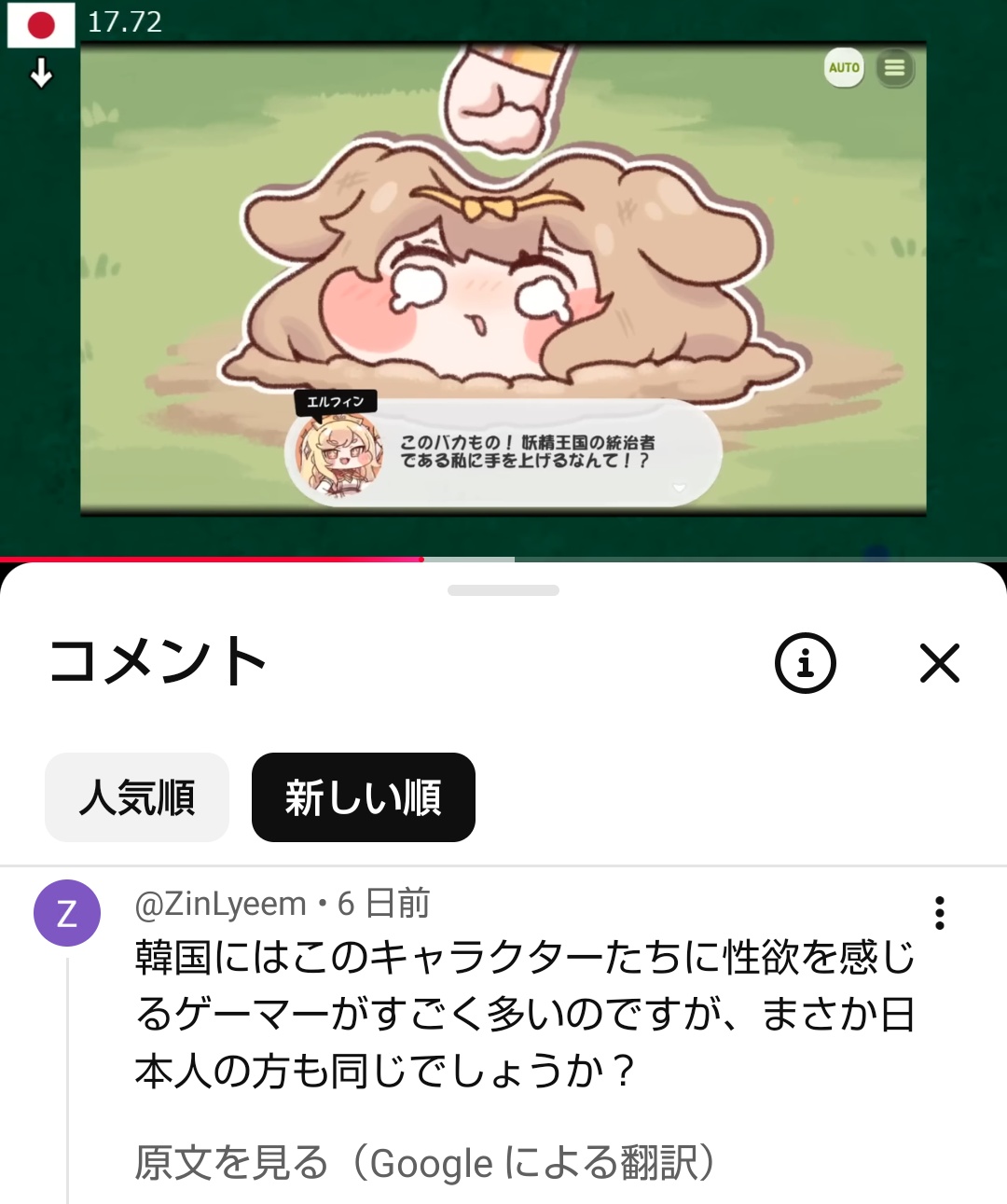Close the comments panel
This screenshot has height=1204, width=1007.
pos(939,663)
